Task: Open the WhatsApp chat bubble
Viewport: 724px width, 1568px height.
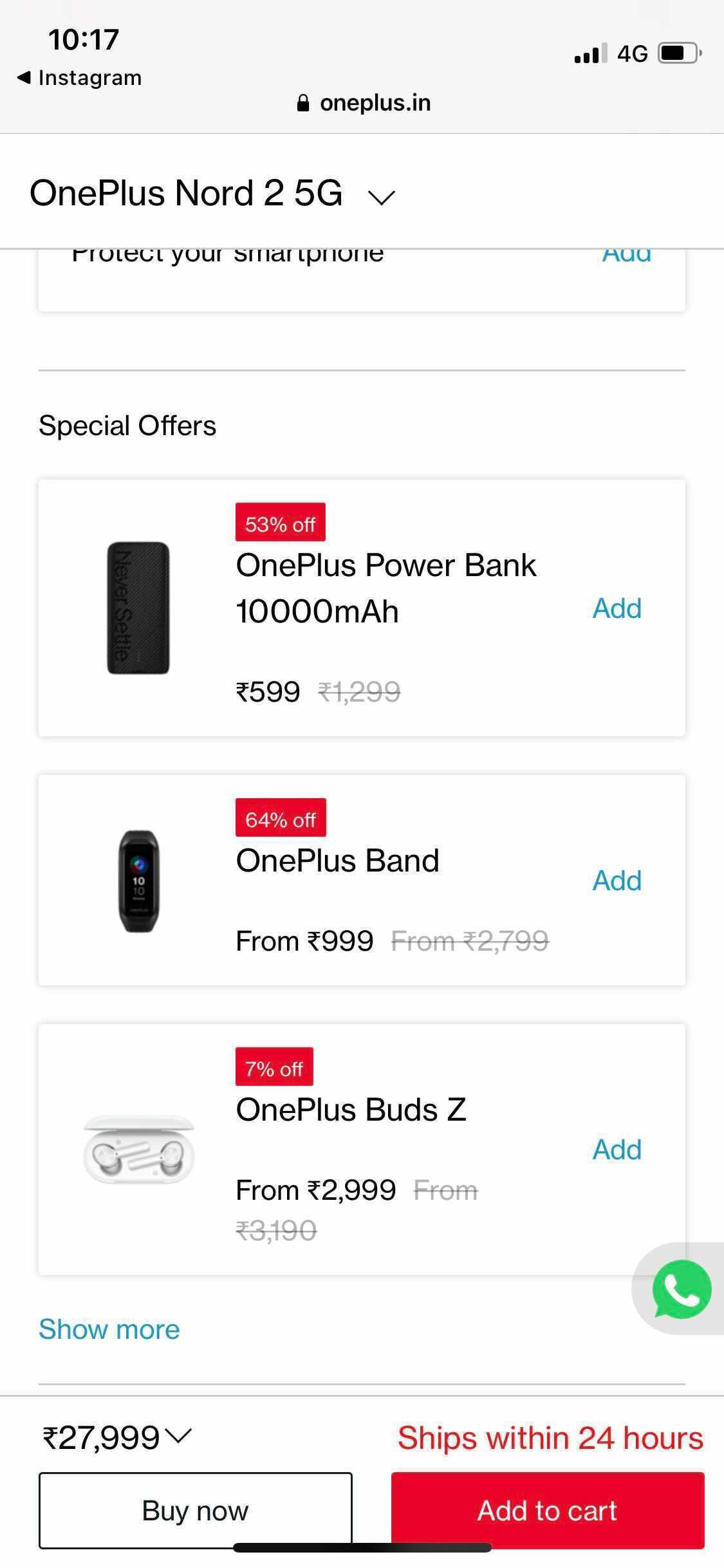Action: pyautogui.click(x=682, y=1289)
